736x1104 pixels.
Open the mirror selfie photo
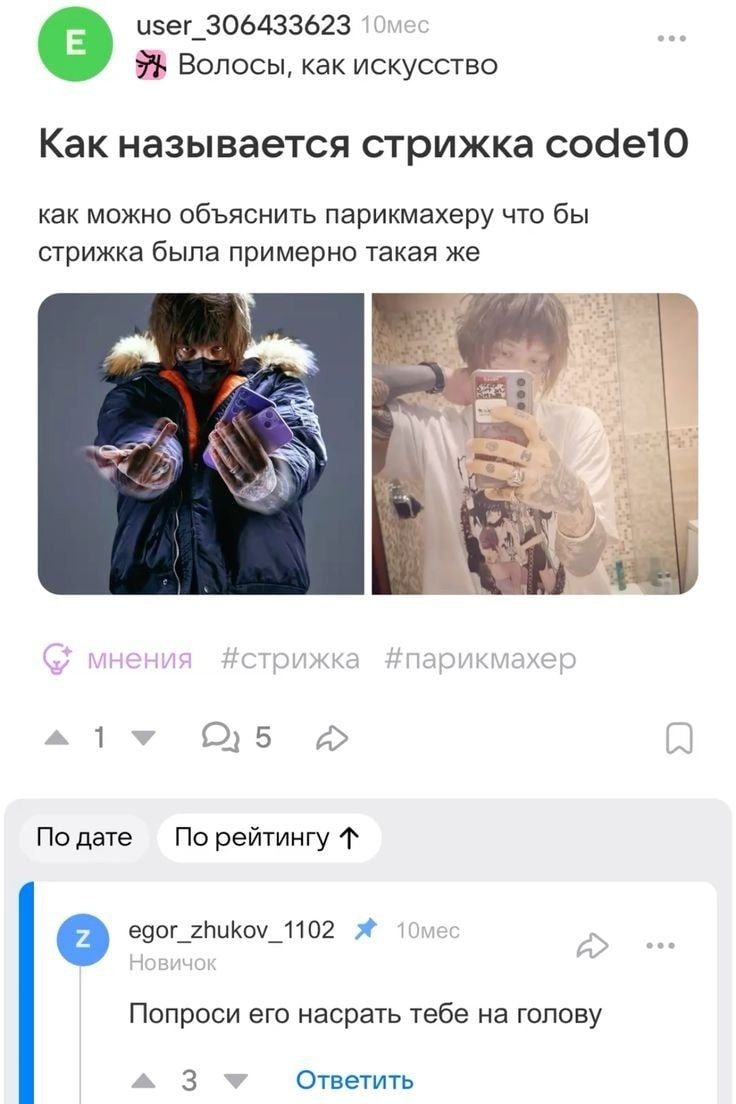(x=535, y=443)
